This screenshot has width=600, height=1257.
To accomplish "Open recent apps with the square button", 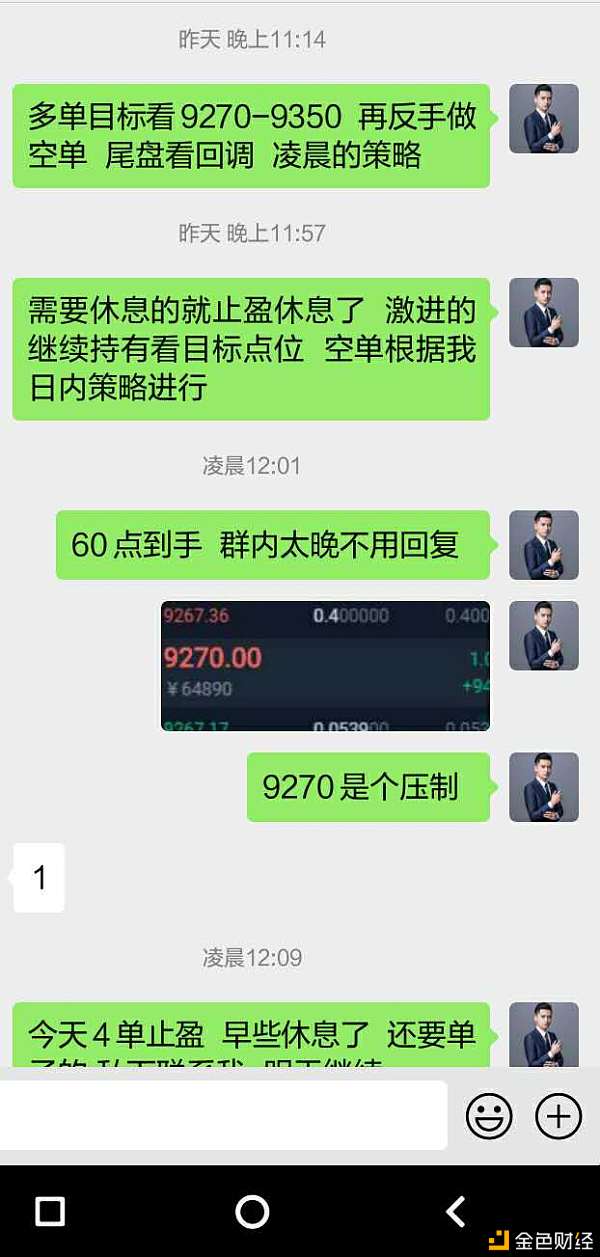I will click(50, 1211).
